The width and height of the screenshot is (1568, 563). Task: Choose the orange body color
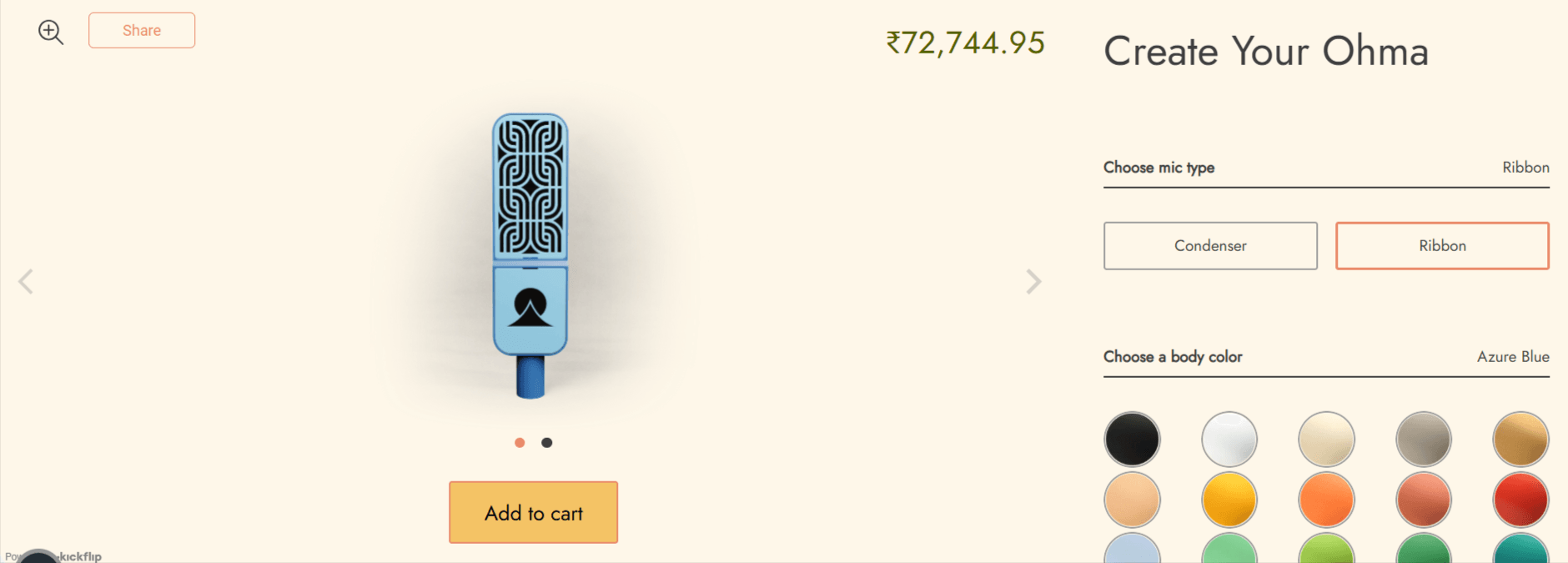(x=1326, y=500)
